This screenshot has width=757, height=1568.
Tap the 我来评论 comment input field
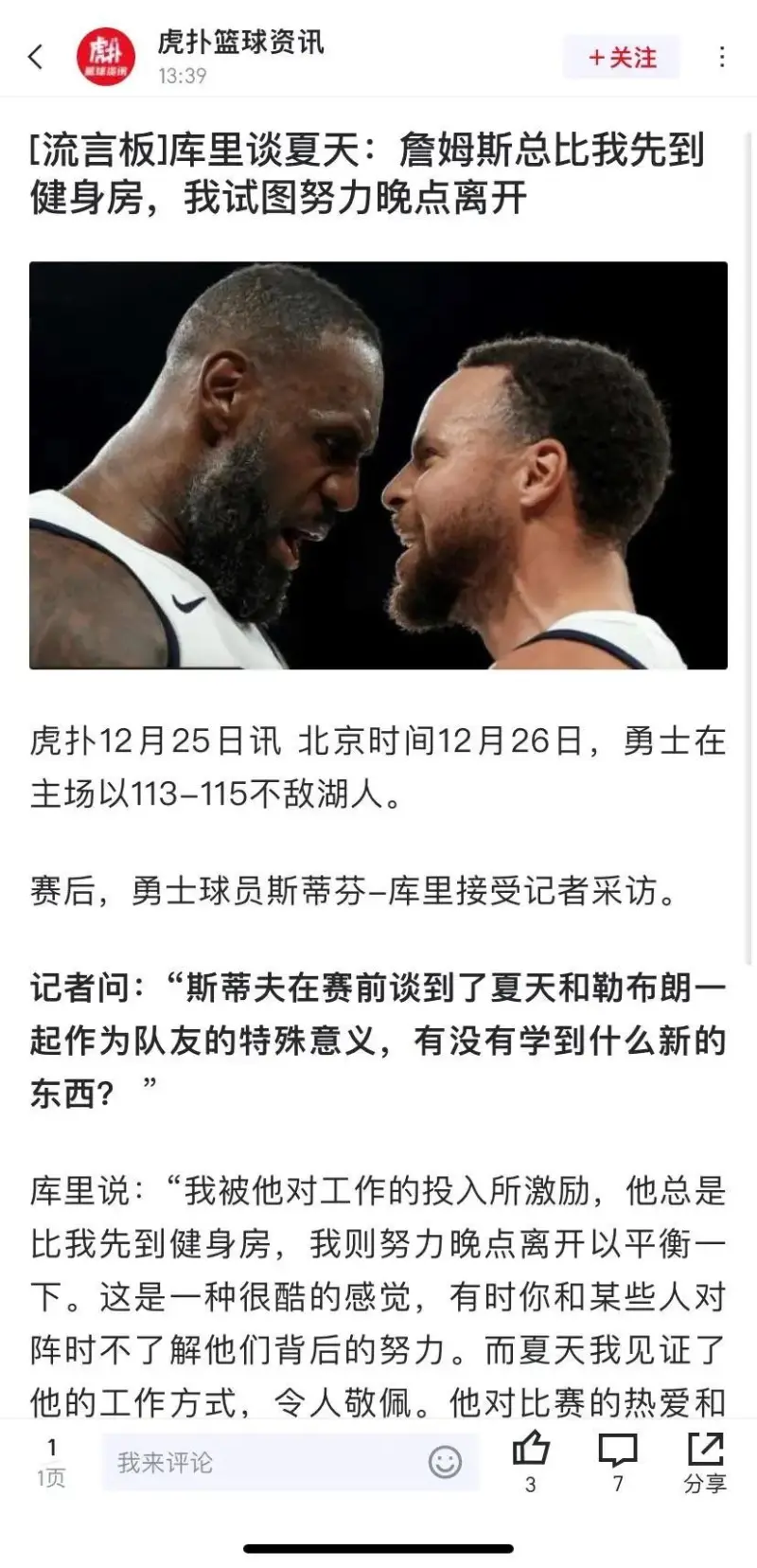(255, 1462)
